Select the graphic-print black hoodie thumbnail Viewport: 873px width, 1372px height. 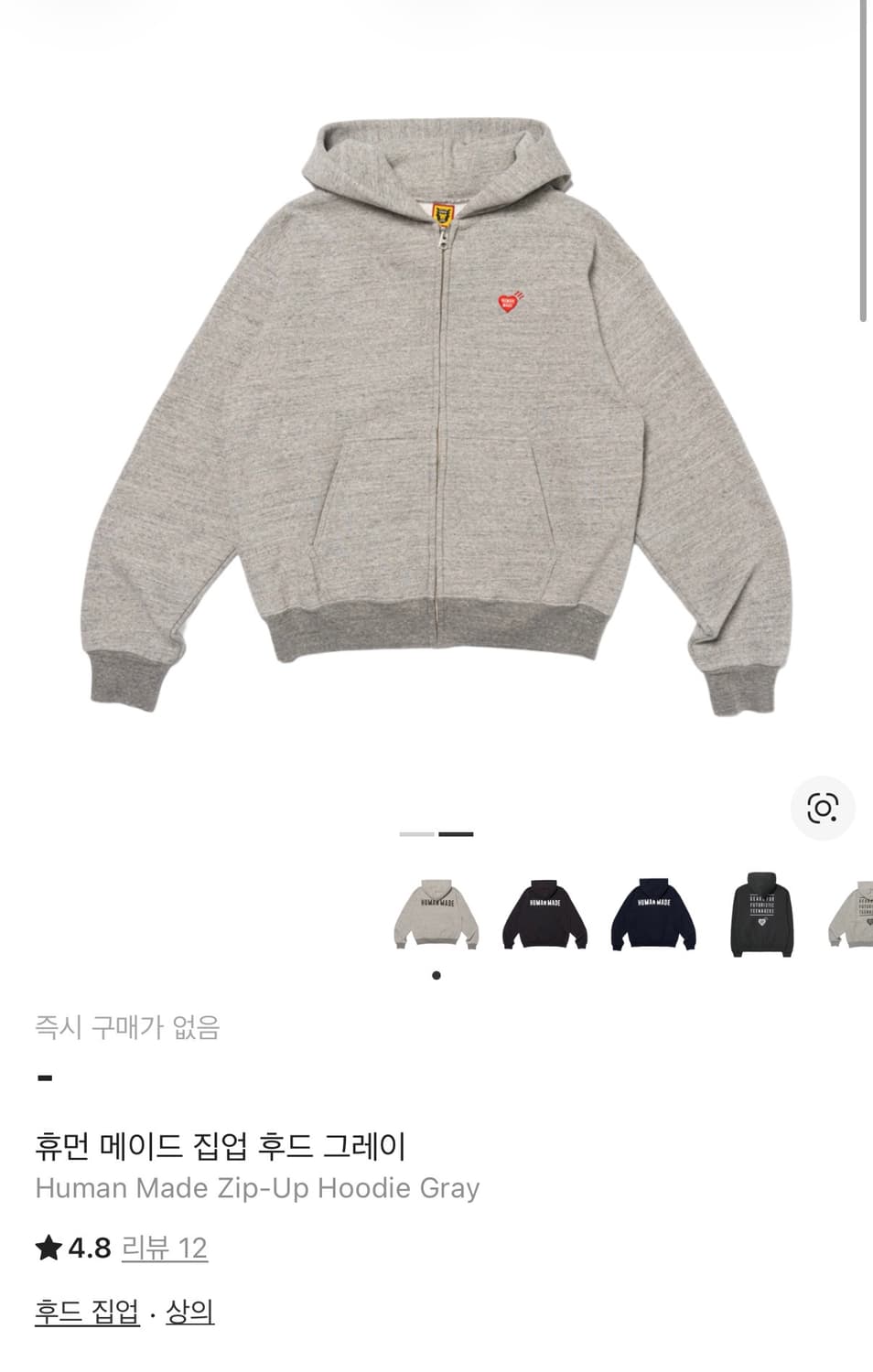click(x=764, y=915)
